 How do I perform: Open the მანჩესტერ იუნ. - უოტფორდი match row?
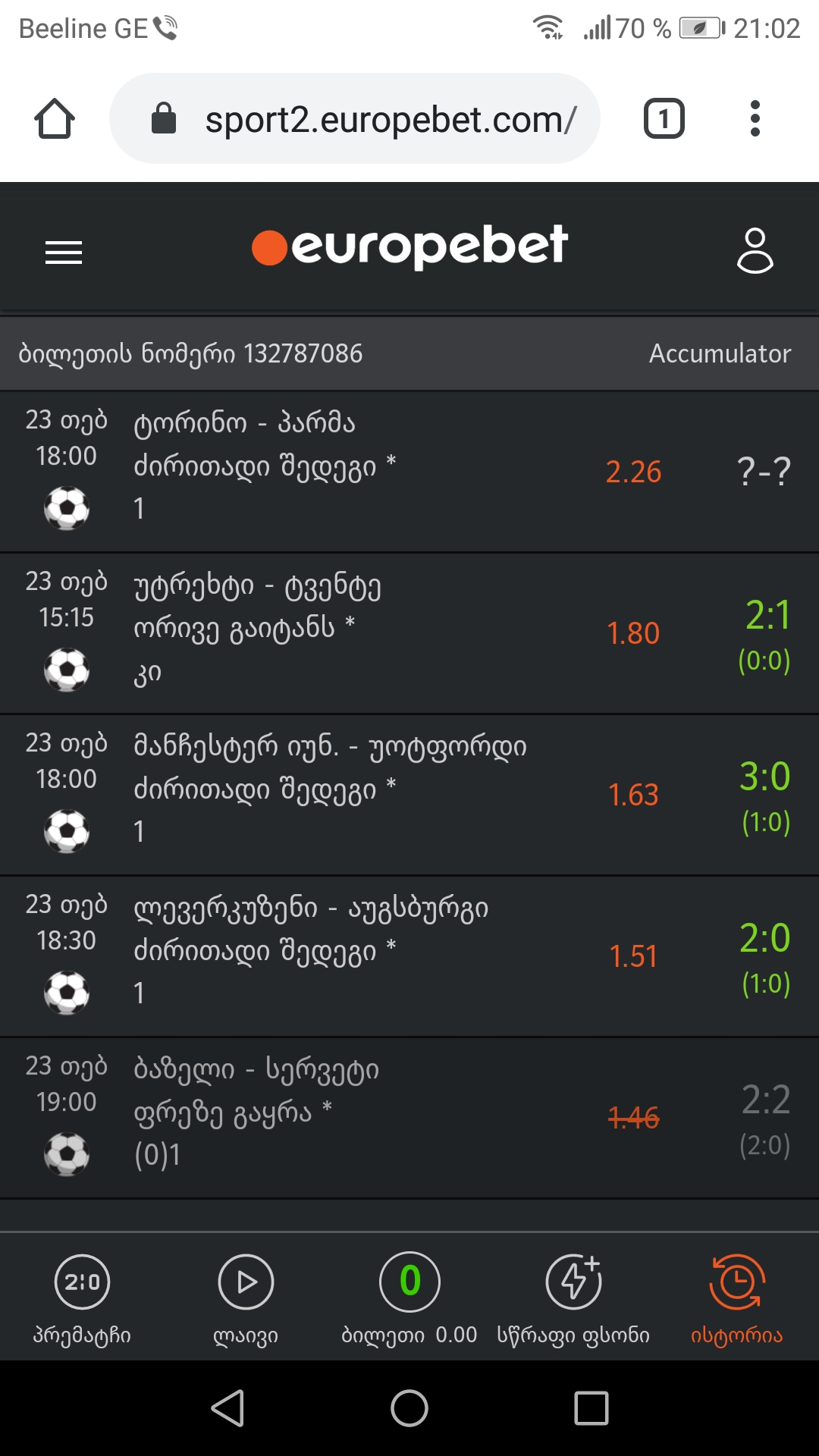tap(409, 795)
